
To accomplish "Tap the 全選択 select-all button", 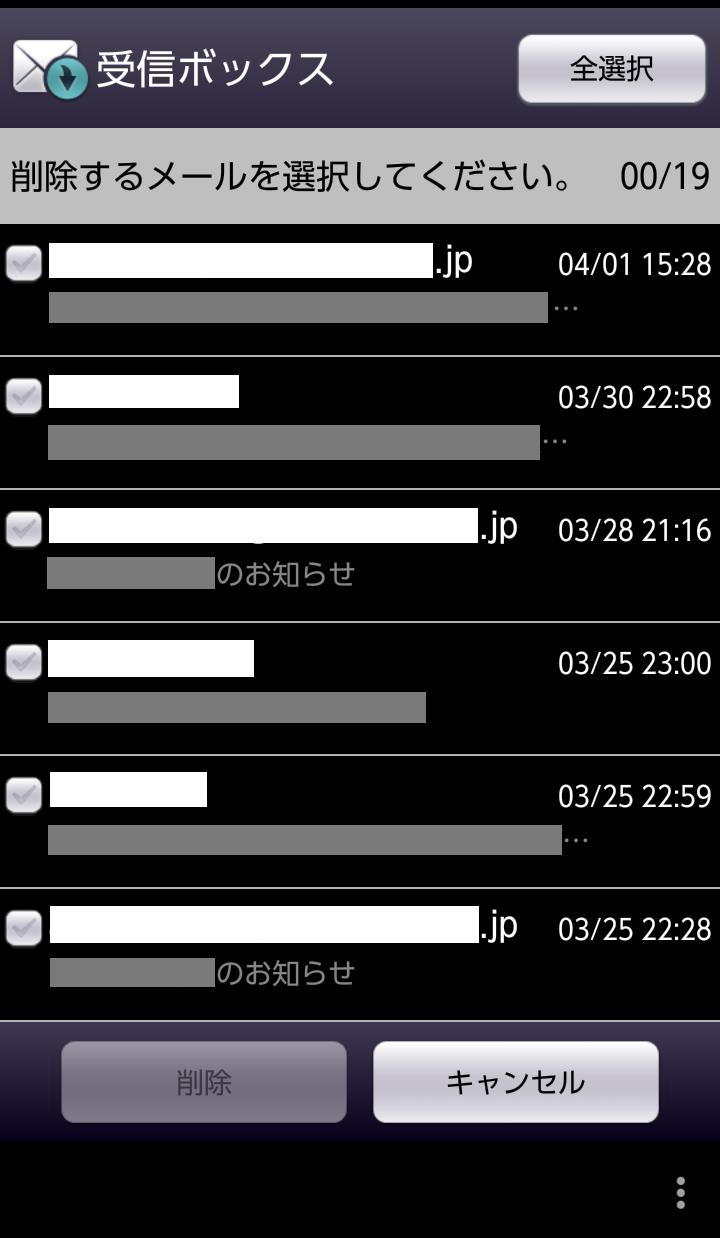I will coord(611,69).
